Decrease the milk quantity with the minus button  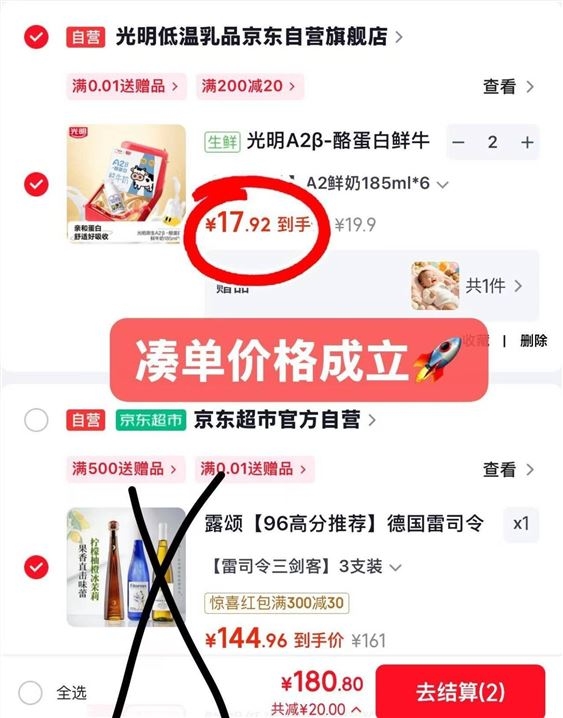pyautogui.click(x=459, y=142)
